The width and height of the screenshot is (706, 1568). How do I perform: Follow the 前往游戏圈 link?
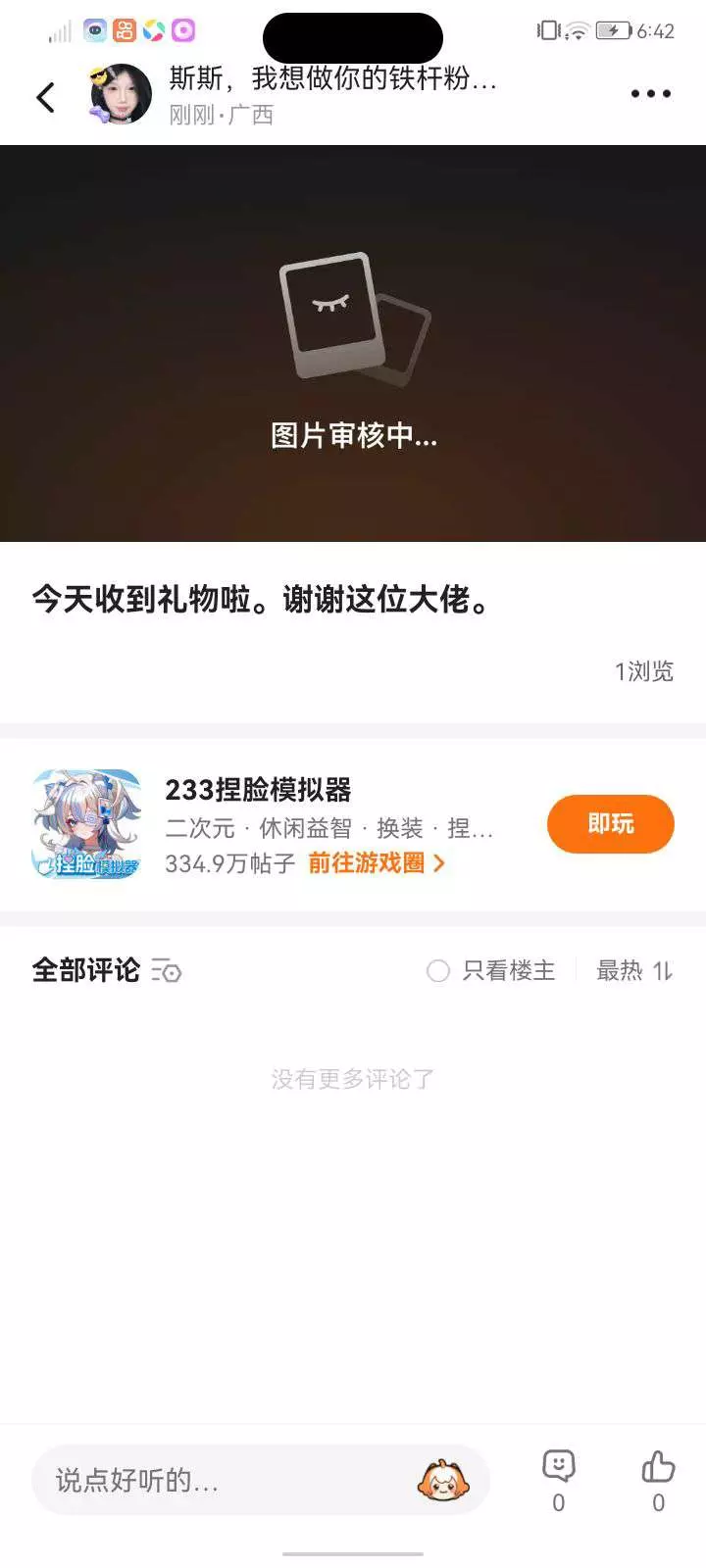tap(377, 862)
